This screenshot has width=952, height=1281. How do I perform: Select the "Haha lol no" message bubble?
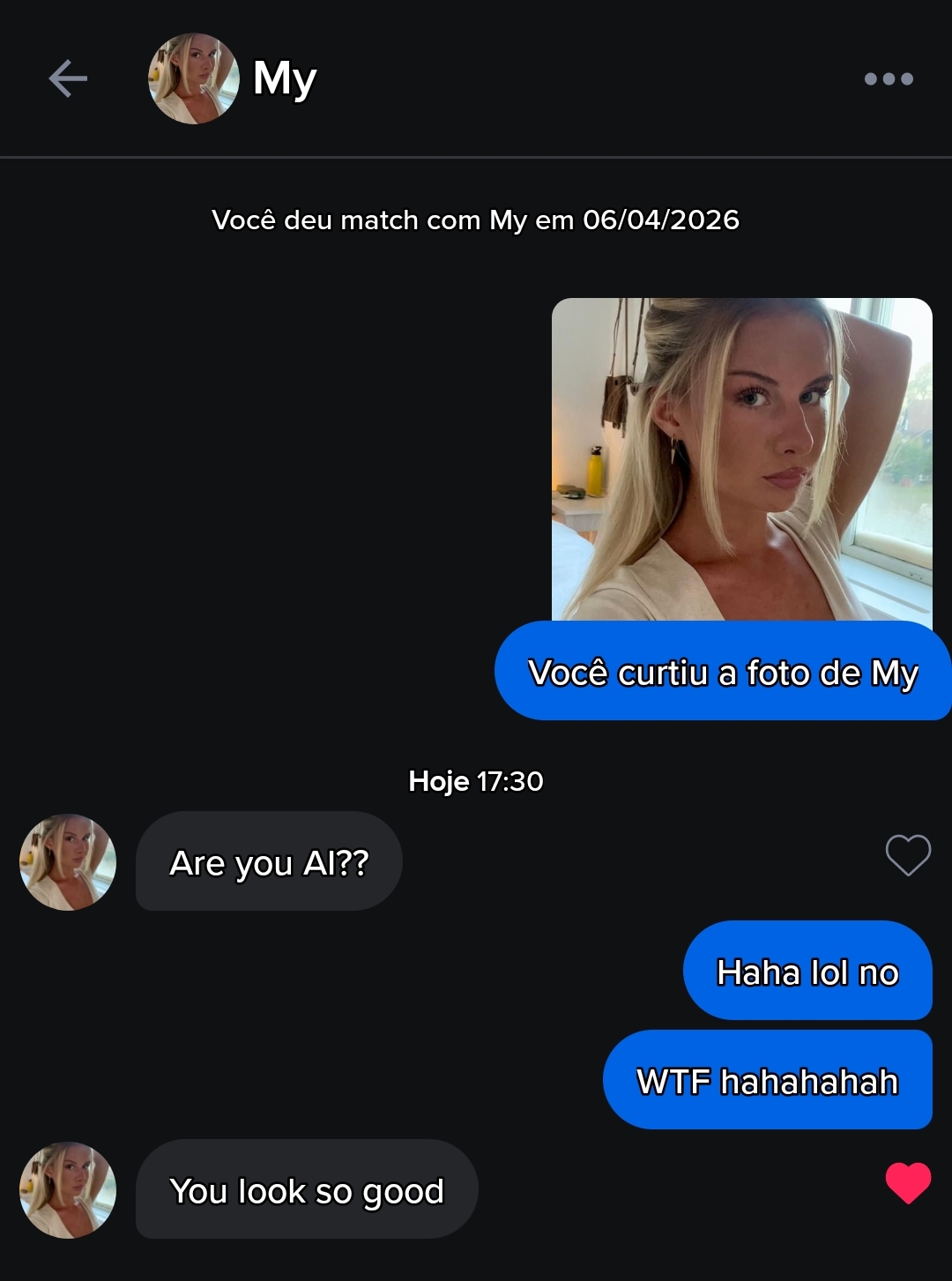(807, 973)
